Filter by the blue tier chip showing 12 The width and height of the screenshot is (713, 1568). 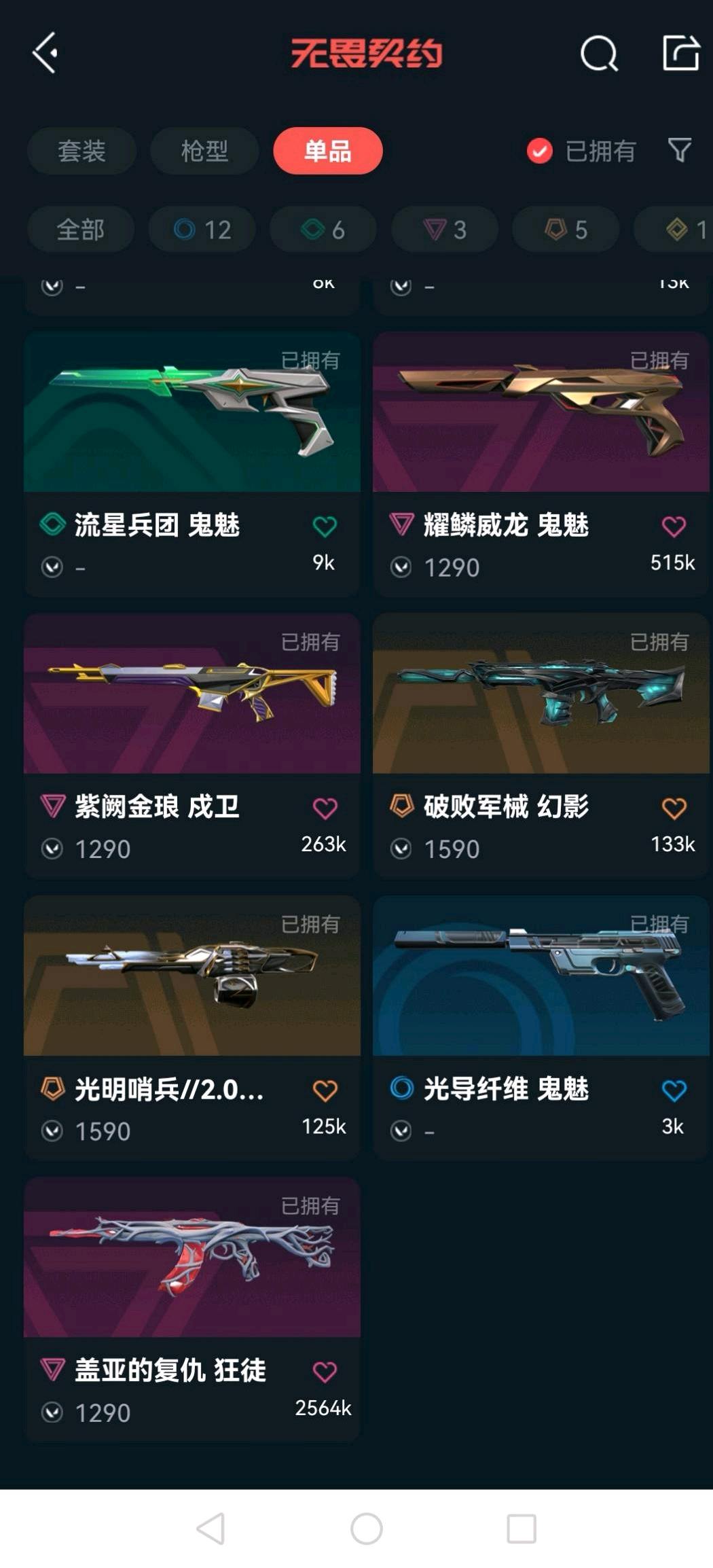coord(202,230)
